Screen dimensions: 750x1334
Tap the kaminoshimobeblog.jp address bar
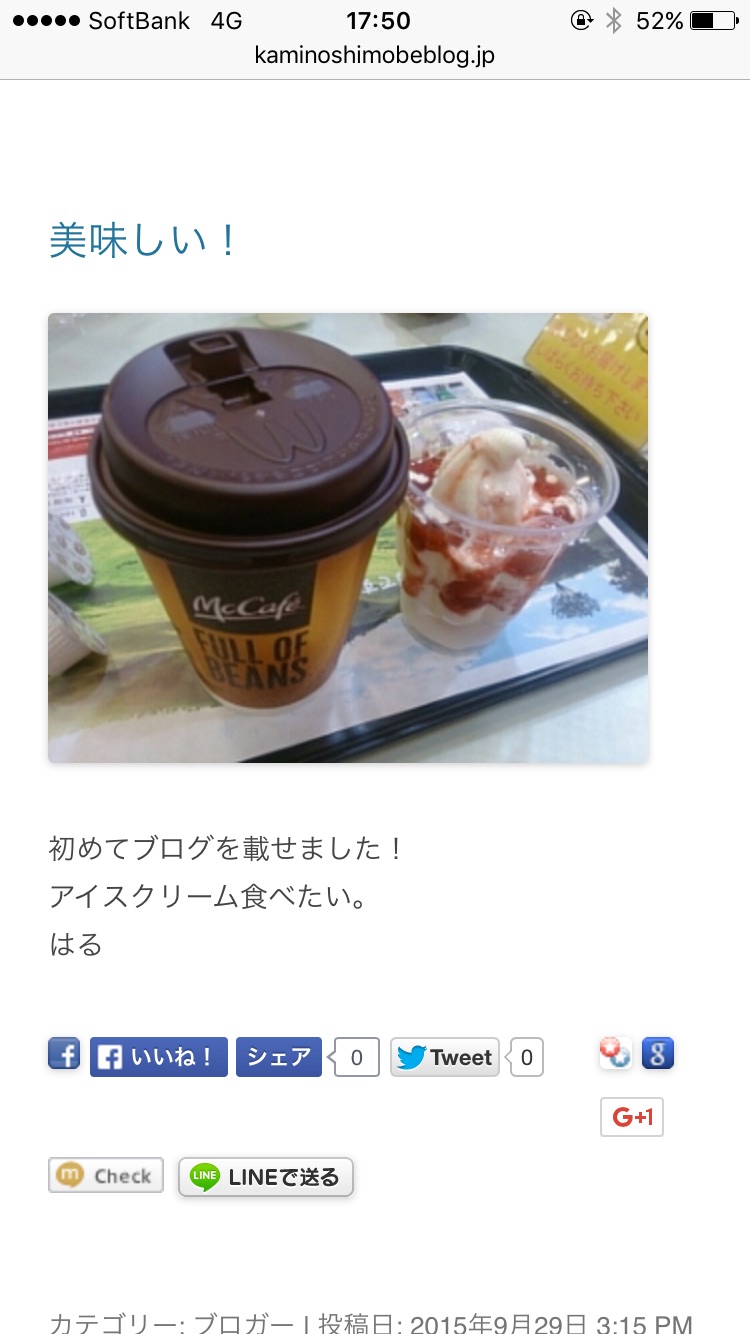[x=375, y=56]
